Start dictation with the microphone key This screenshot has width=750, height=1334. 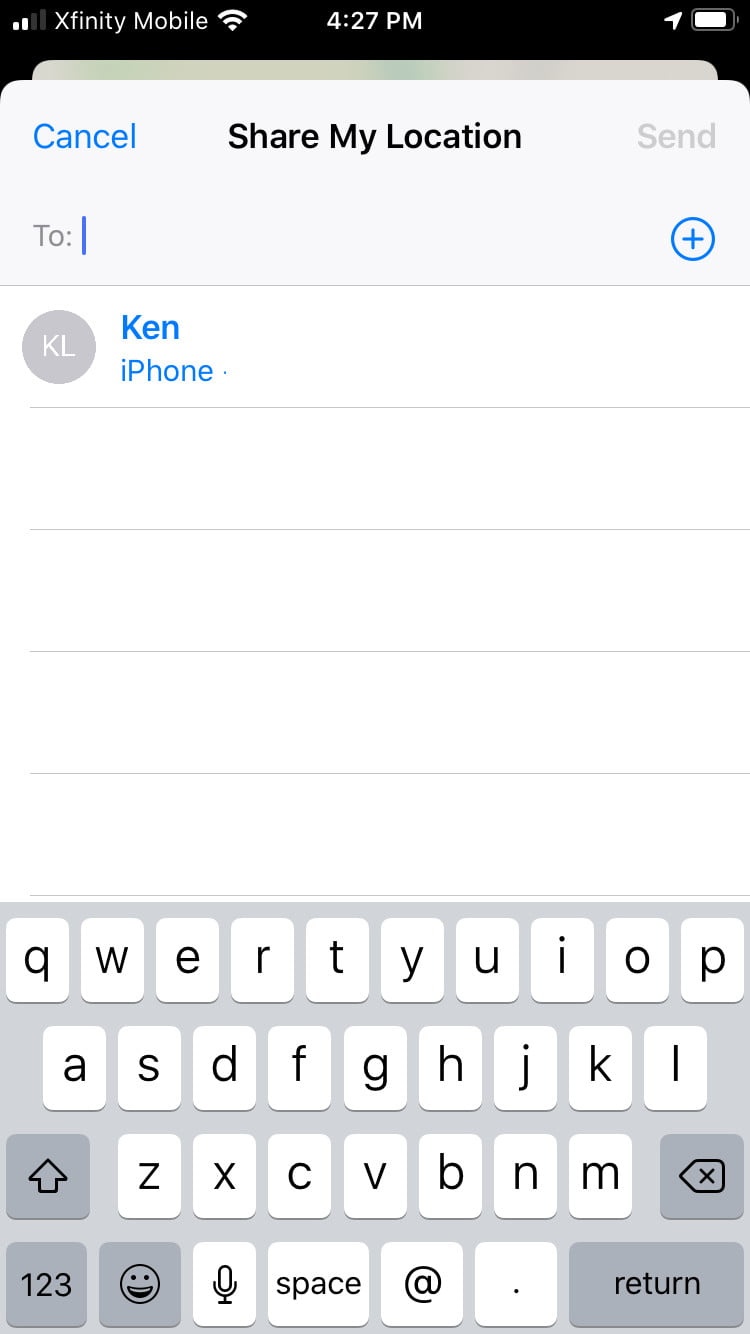(x=226, y=1284)
